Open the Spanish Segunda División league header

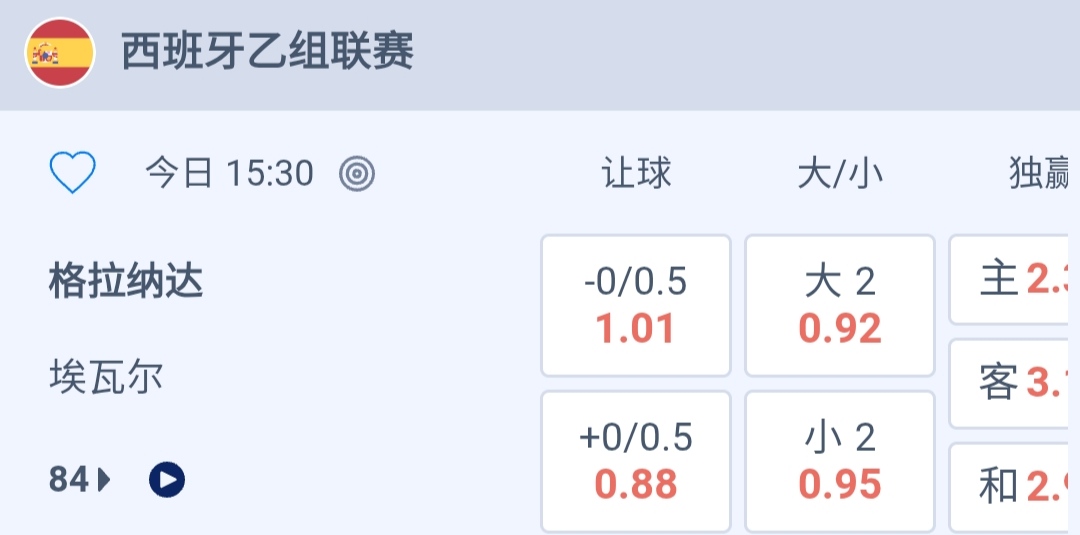click(268, 52)
